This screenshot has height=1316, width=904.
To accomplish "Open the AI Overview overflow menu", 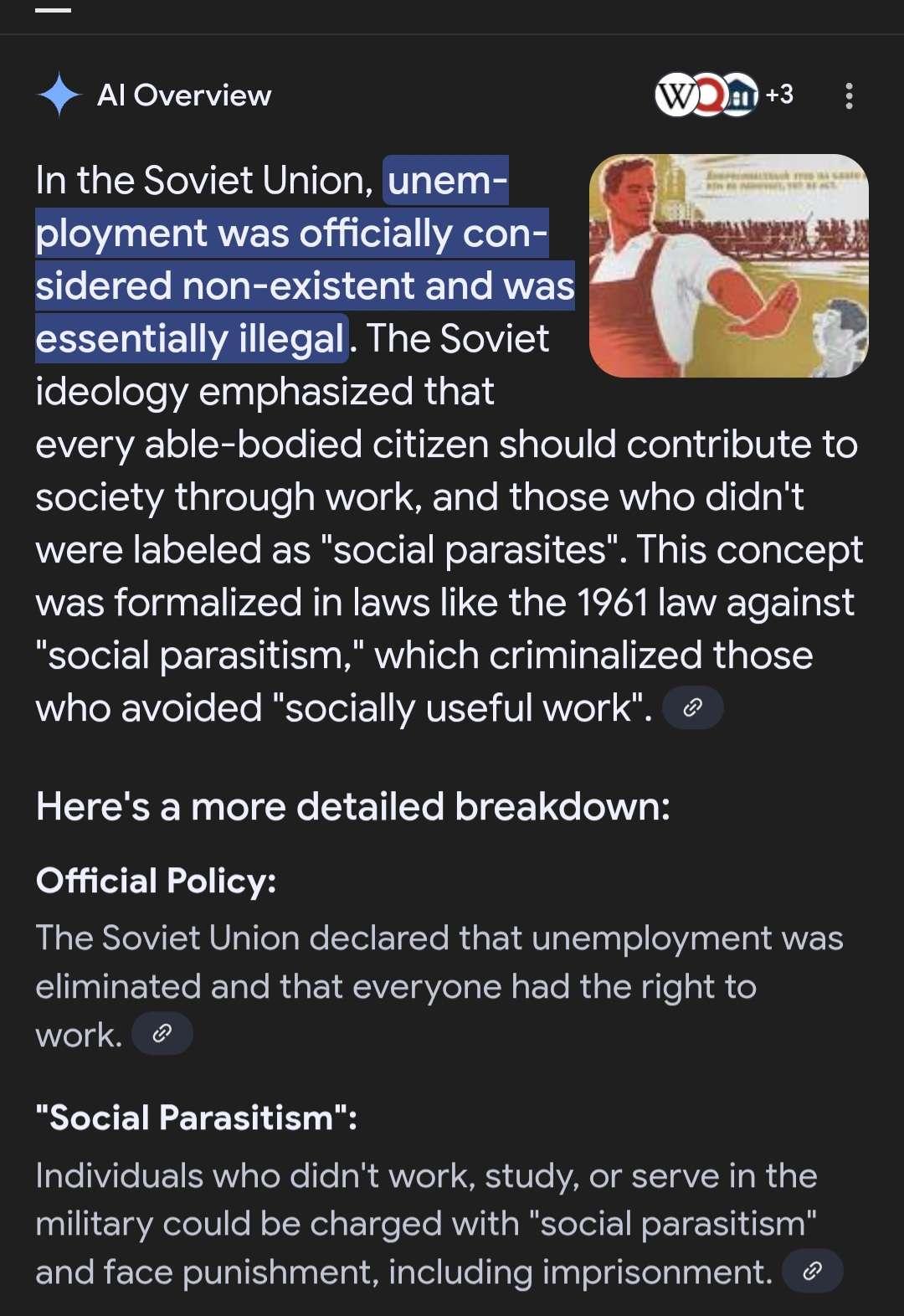I will click(x=849, y=96).
